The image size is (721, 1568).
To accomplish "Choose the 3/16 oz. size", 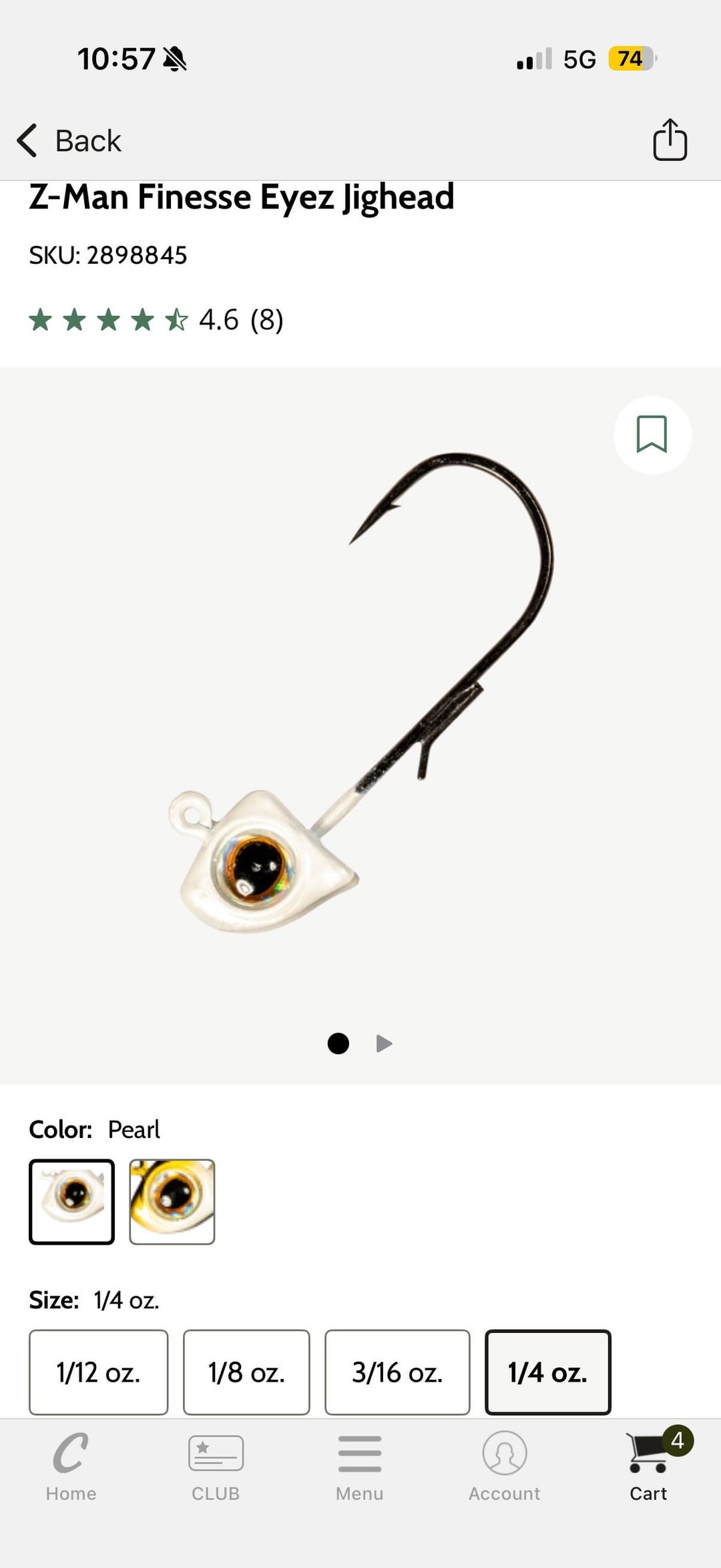I will click(397, 1372).
